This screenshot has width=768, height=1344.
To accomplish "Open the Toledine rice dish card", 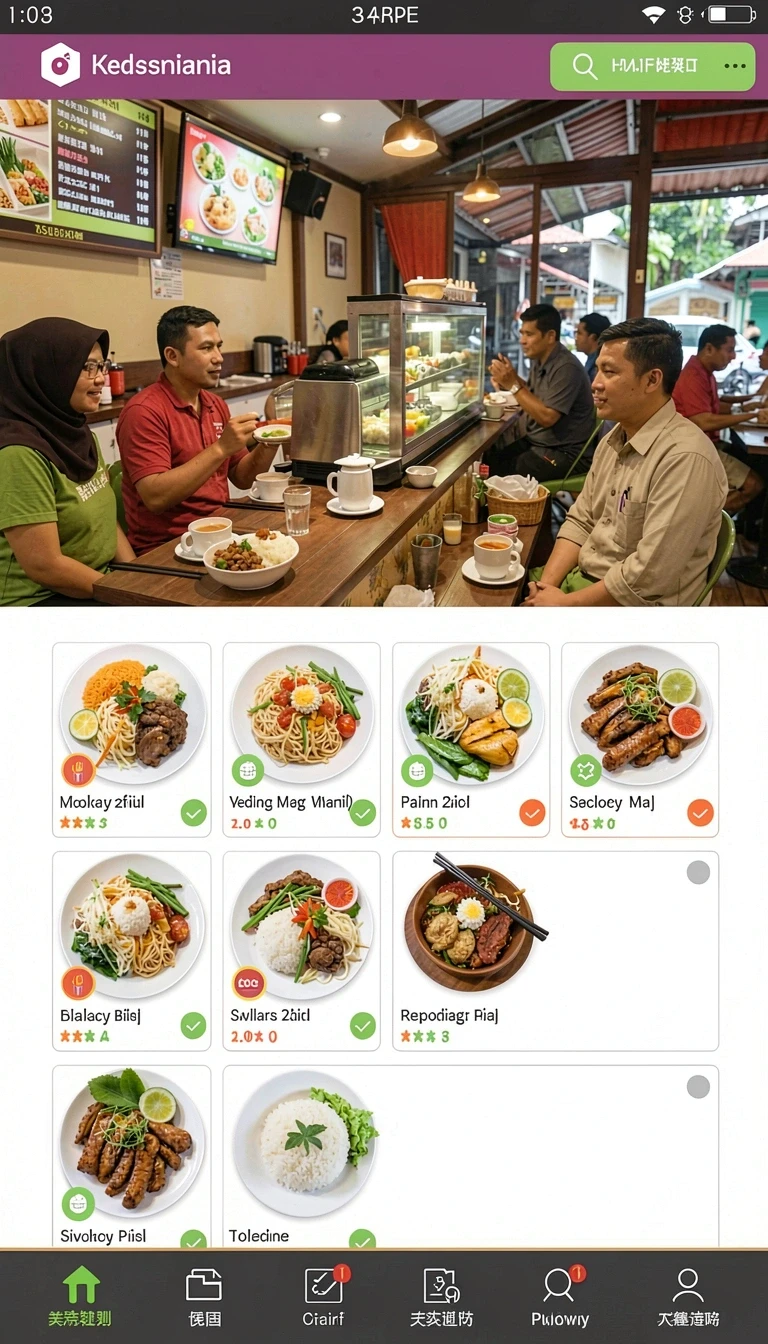I will pos(471,1156).
